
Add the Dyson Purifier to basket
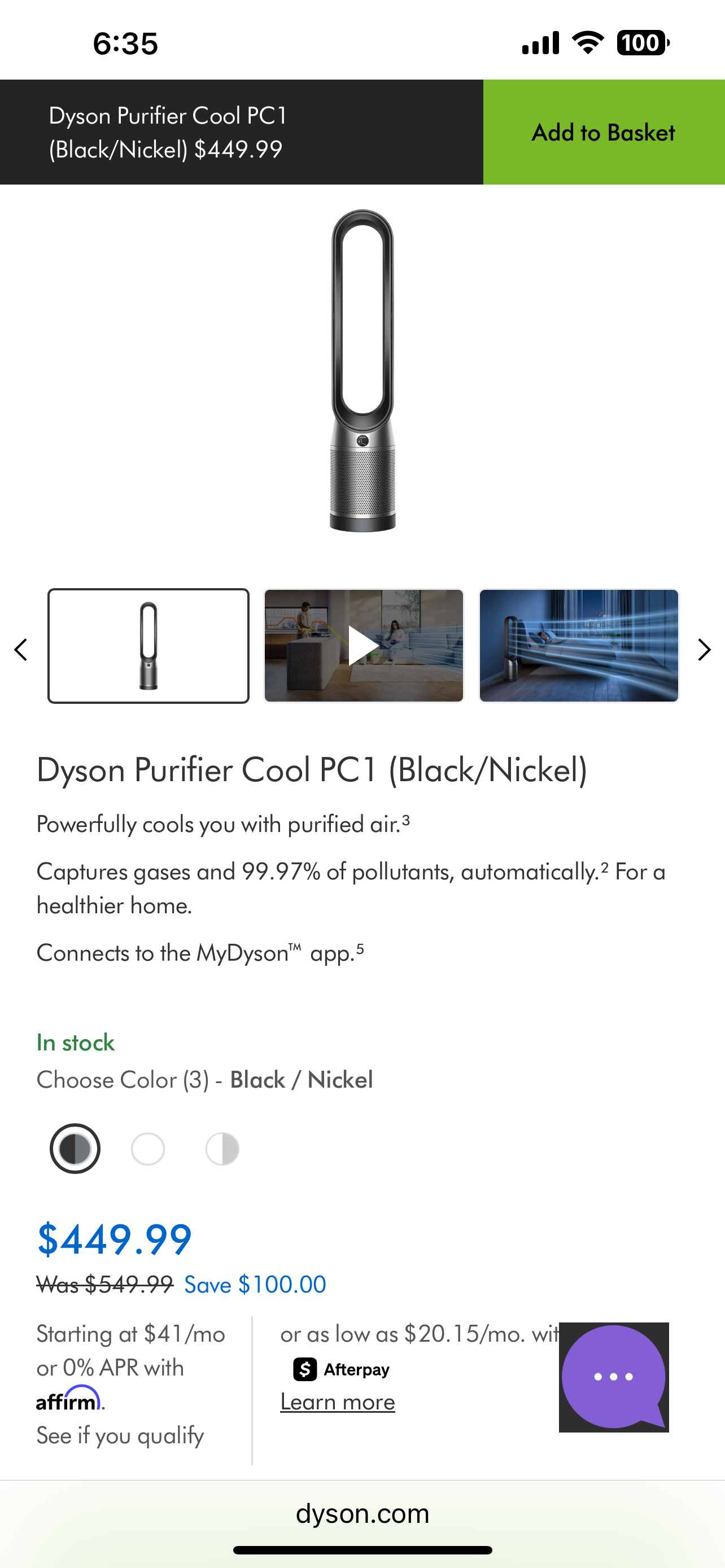[x=603, y=132]
